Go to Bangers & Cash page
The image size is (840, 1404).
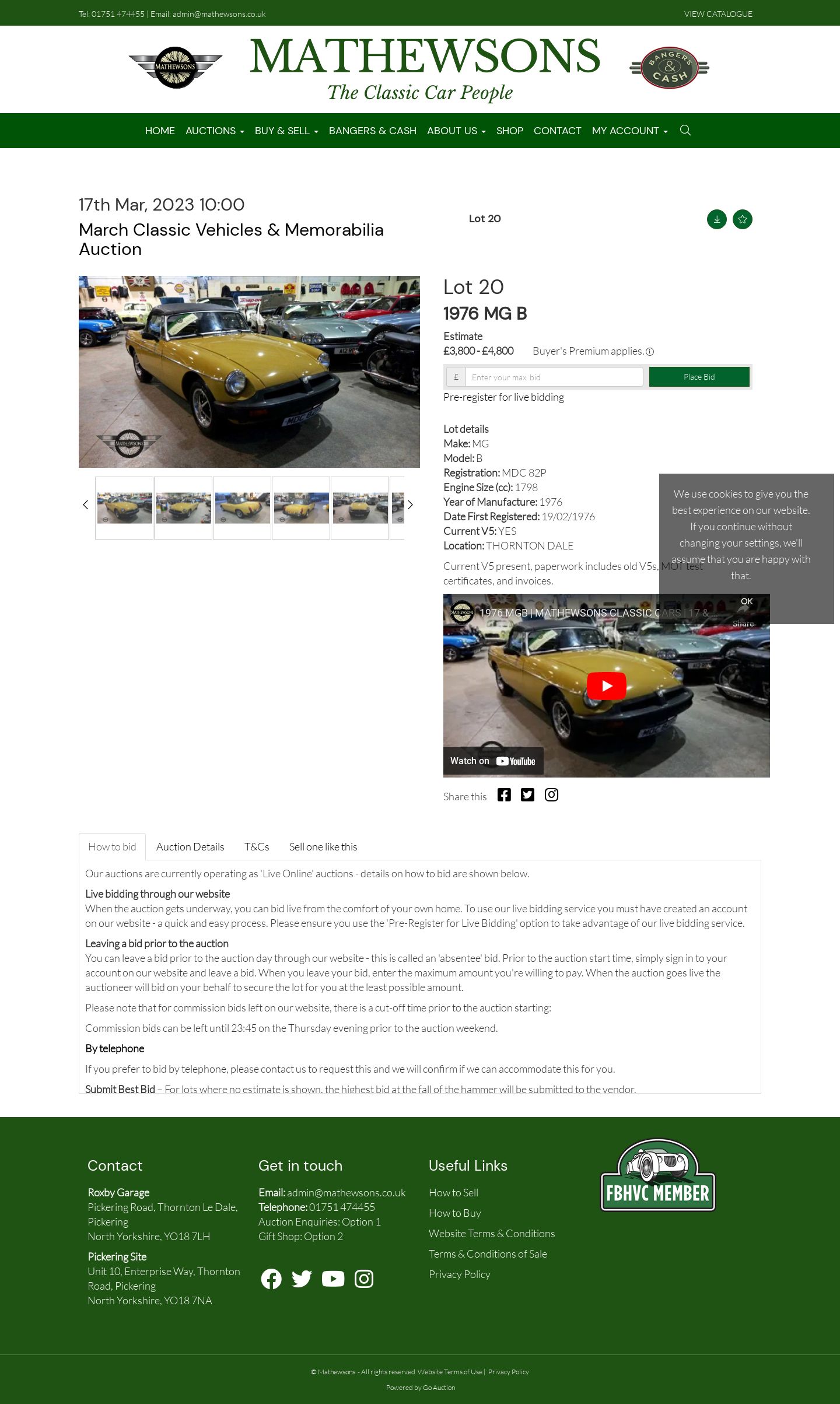[x=373, y=131]
